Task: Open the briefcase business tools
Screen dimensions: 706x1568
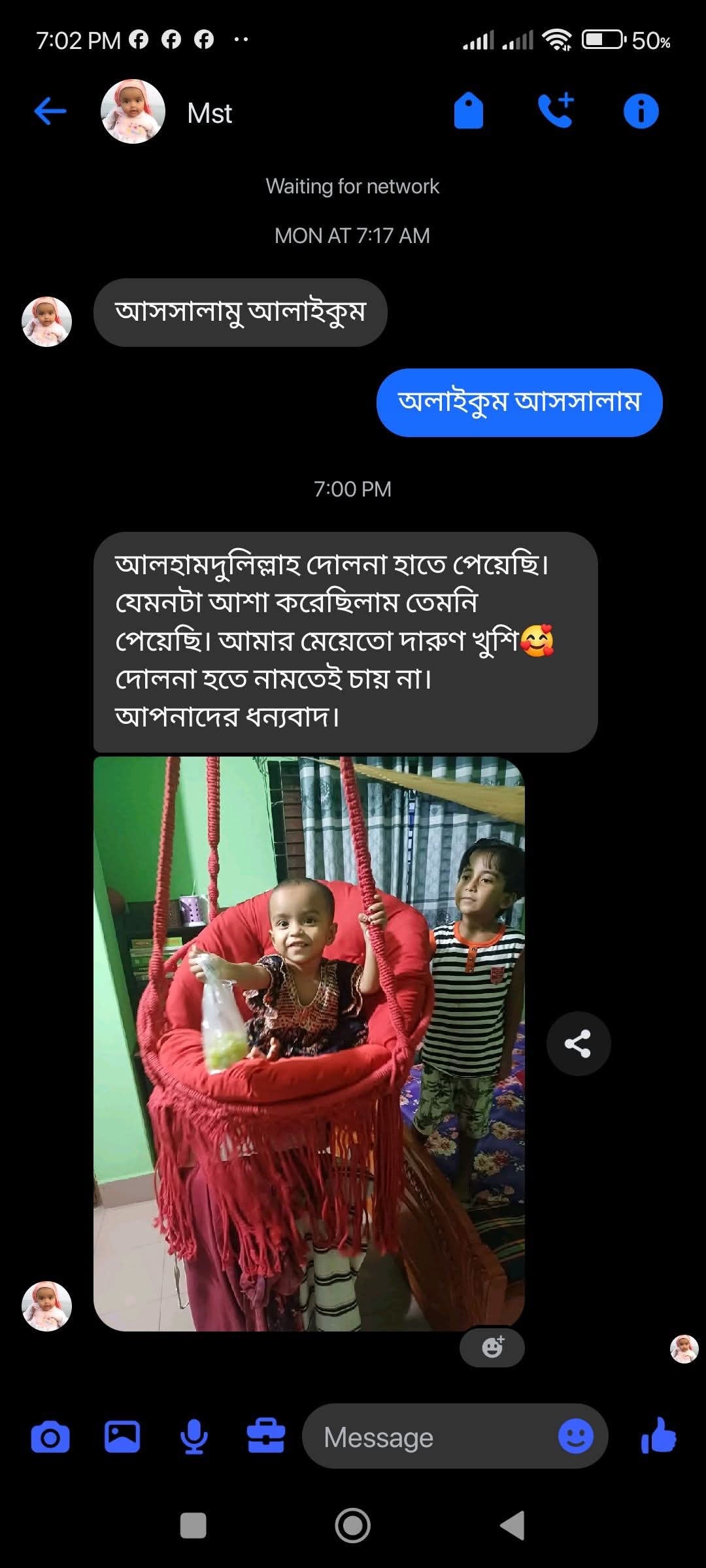Action: (x=265, y=1437)
